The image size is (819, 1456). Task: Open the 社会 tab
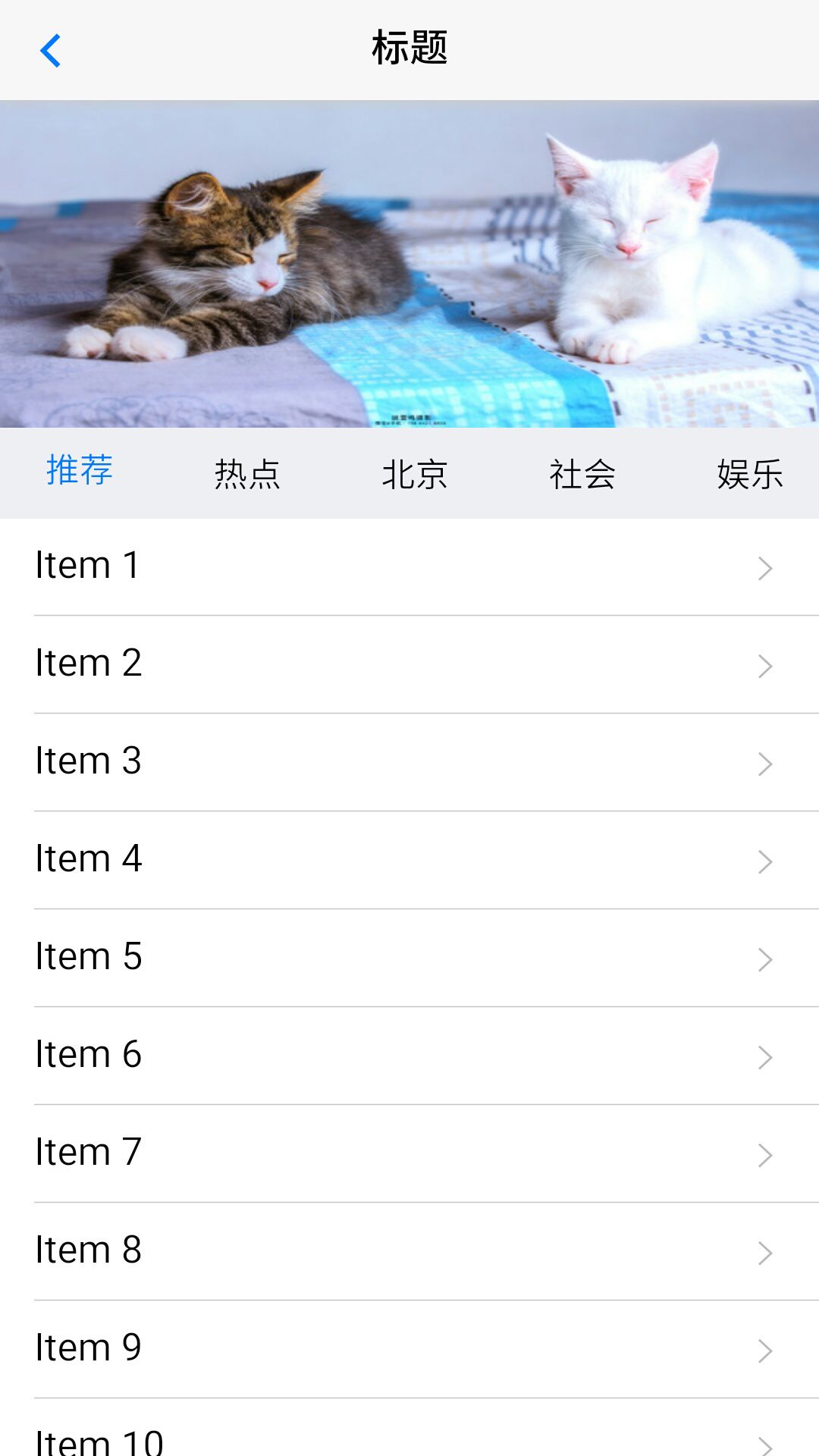tap(582, 475)
